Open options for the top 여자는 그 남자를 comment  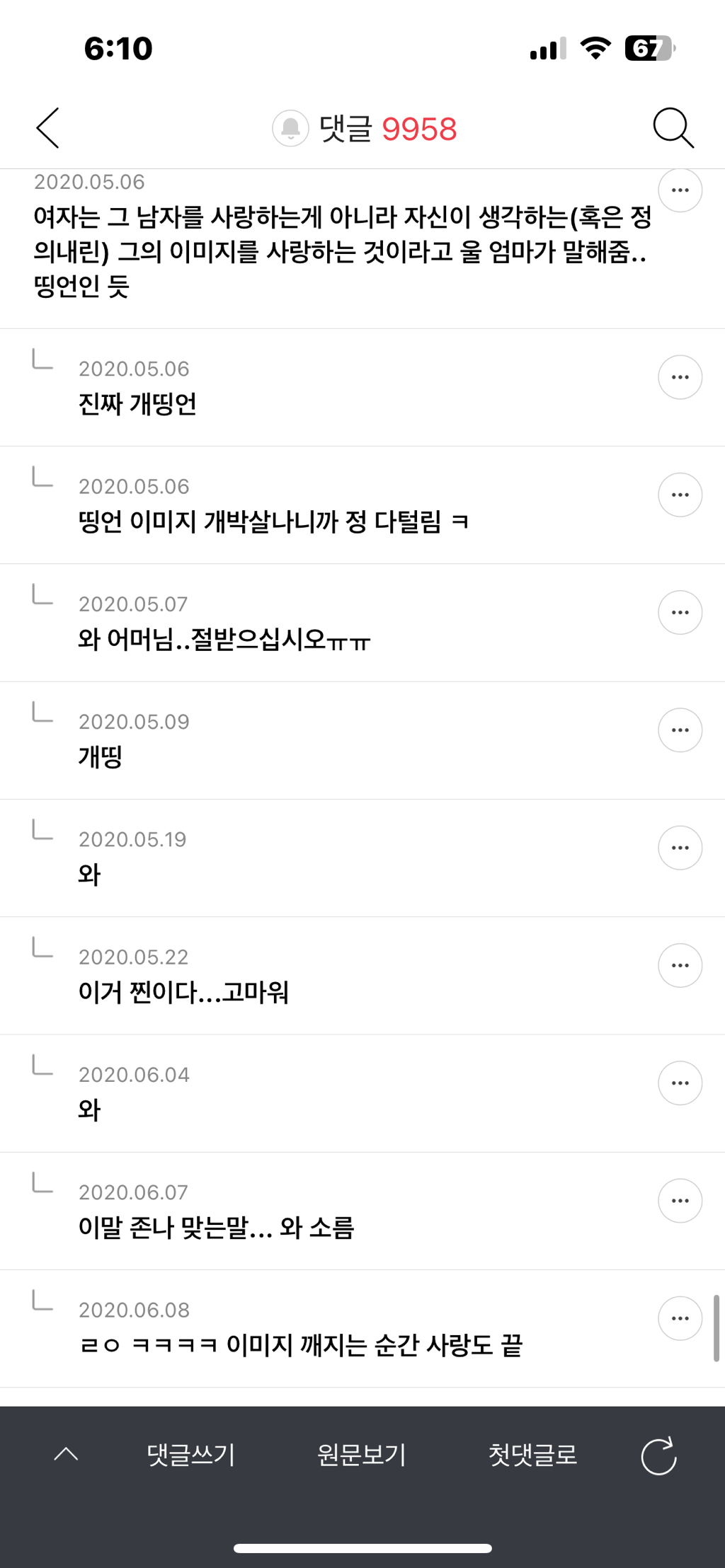(x=680, y=190)
